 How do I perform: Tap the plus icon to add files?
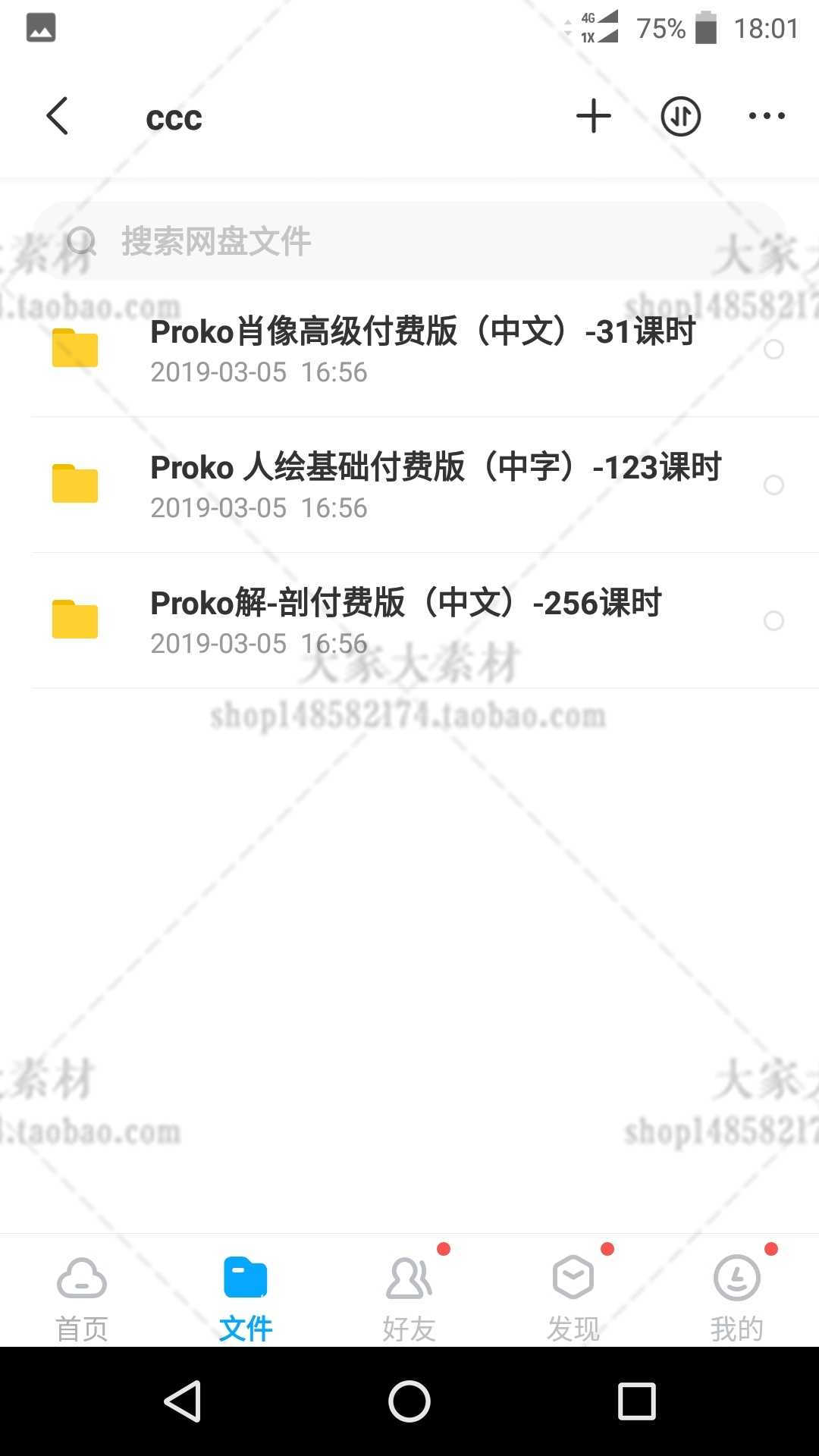(x=593, y=117)
